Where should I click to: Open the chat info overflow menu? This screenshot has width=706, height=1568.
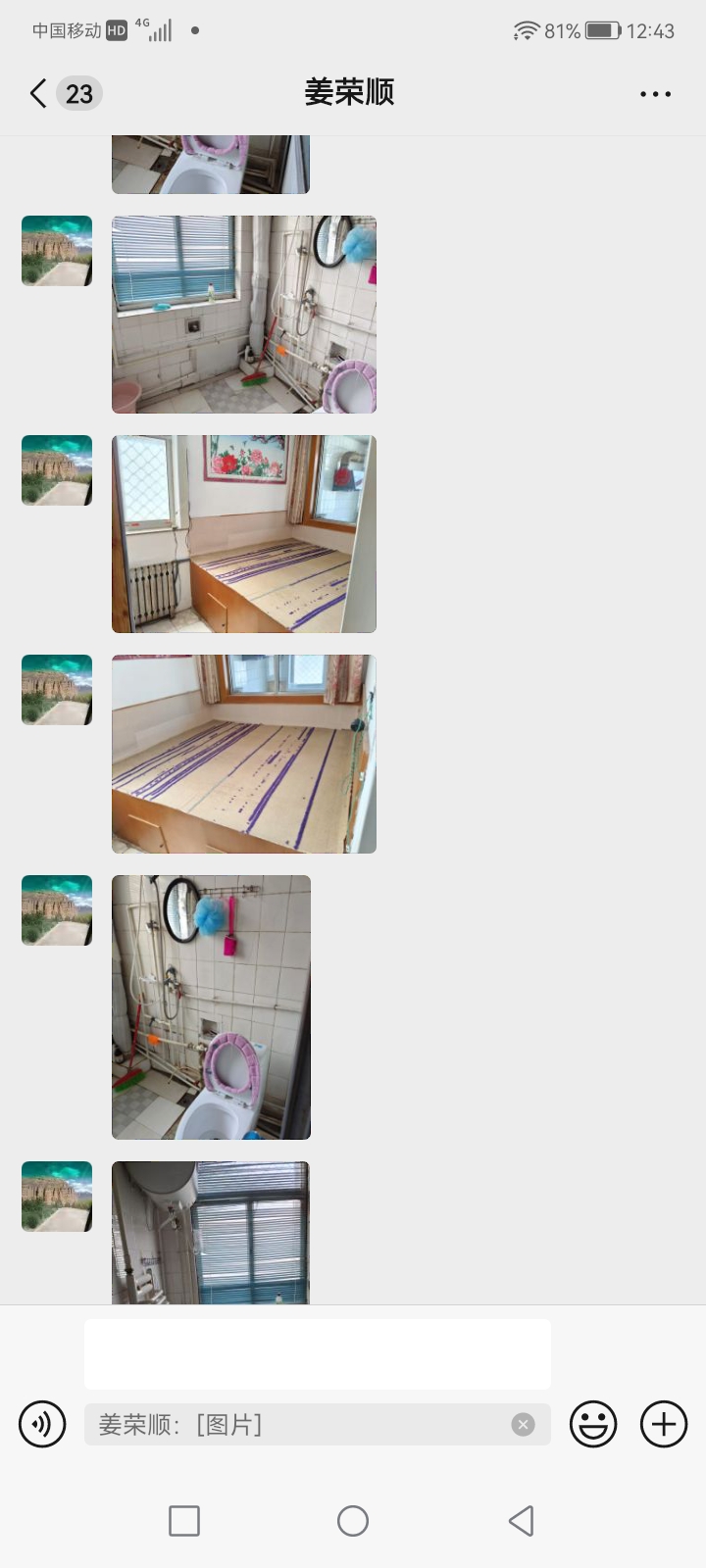click(655, 94)
